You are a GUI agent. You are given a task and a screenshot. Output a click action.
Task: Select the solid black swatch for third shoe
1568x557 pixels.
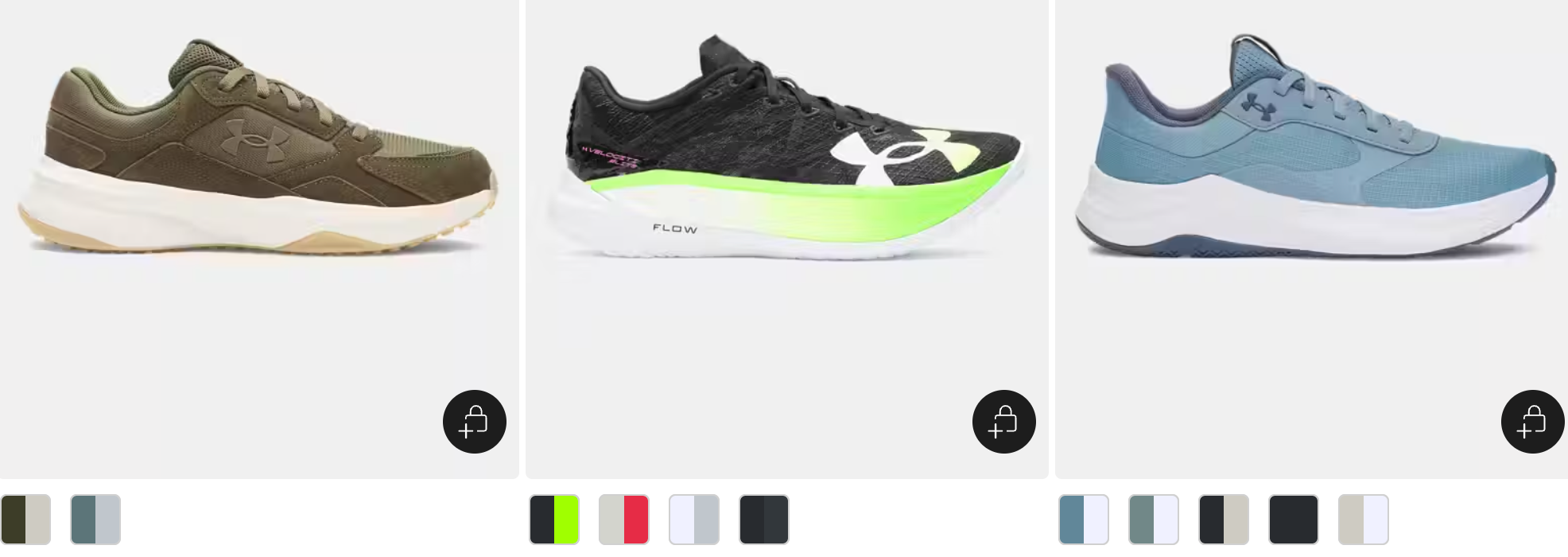pyautogui.click(x=1294, y=520)
